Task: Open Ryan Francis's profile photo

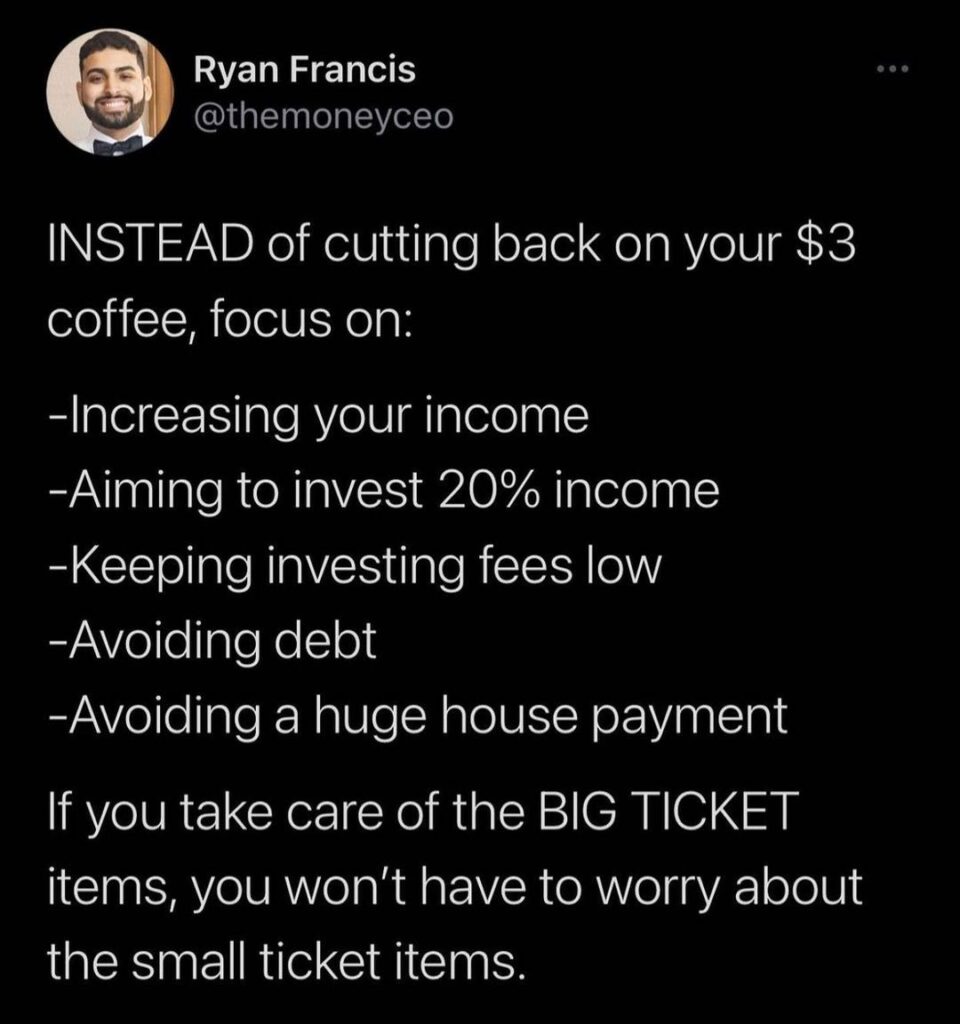Action: (x=110, y=93)
